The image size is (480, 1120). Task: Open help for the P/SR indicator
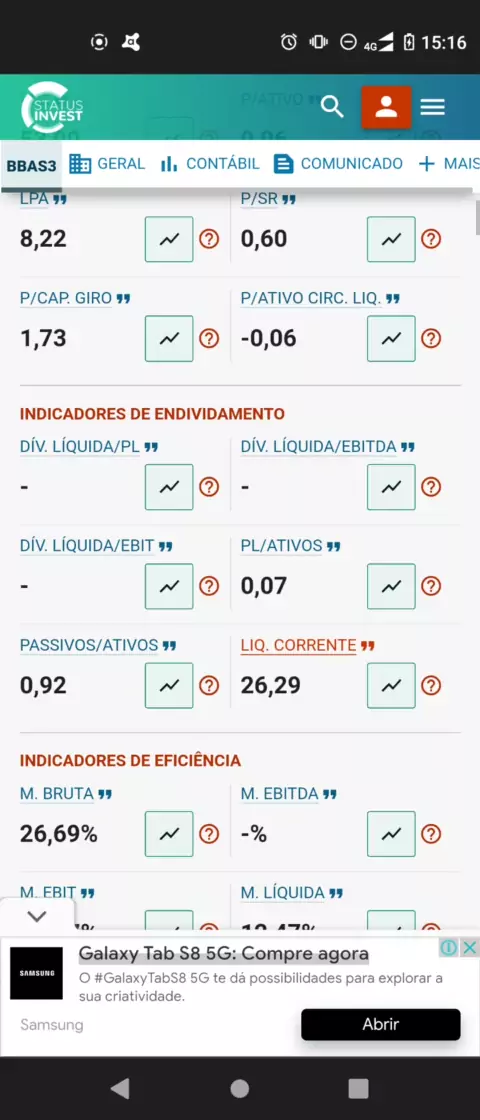click(431, 239)
